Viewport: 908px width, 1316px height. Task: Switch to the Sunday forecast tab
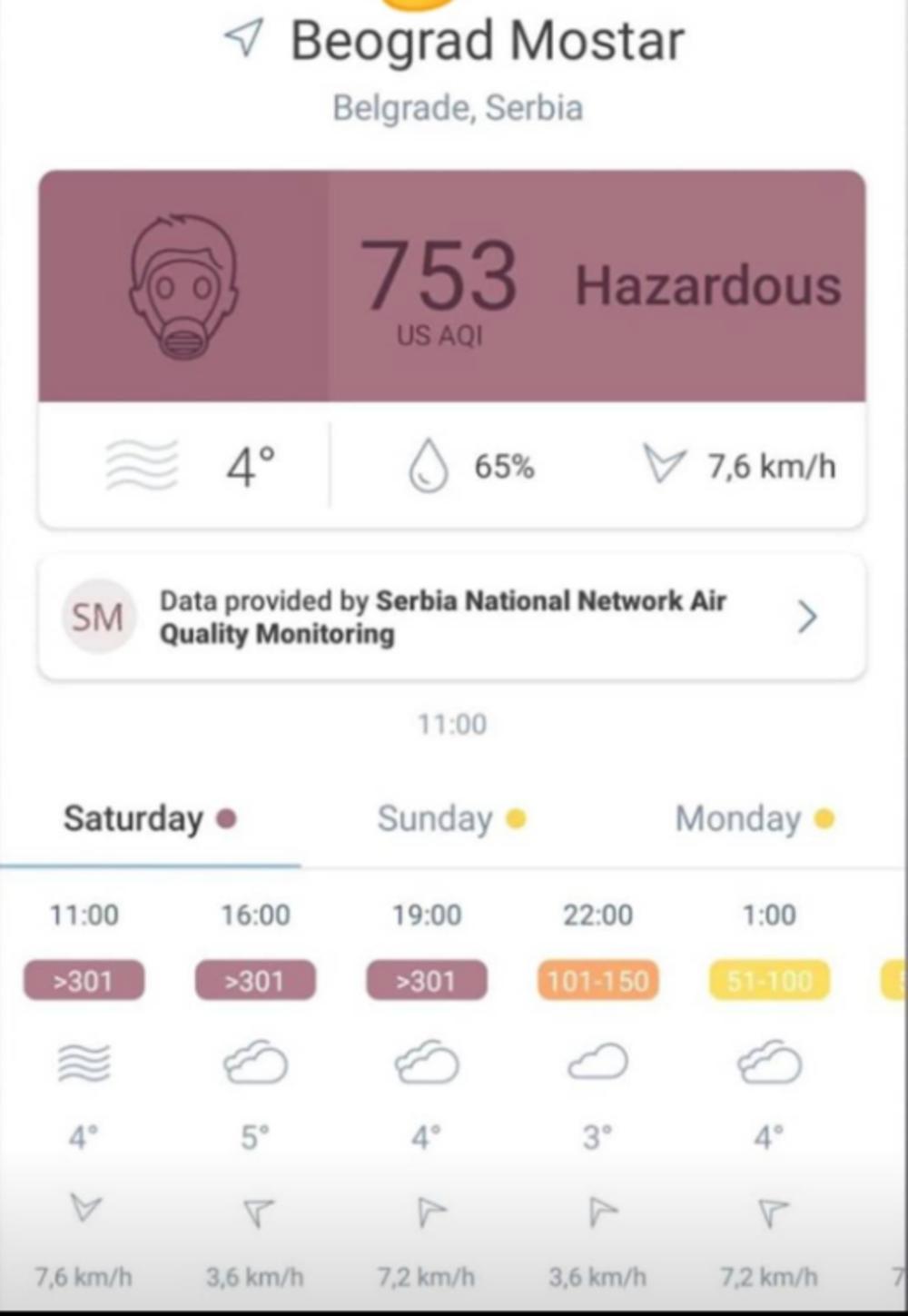click(450, 818)
